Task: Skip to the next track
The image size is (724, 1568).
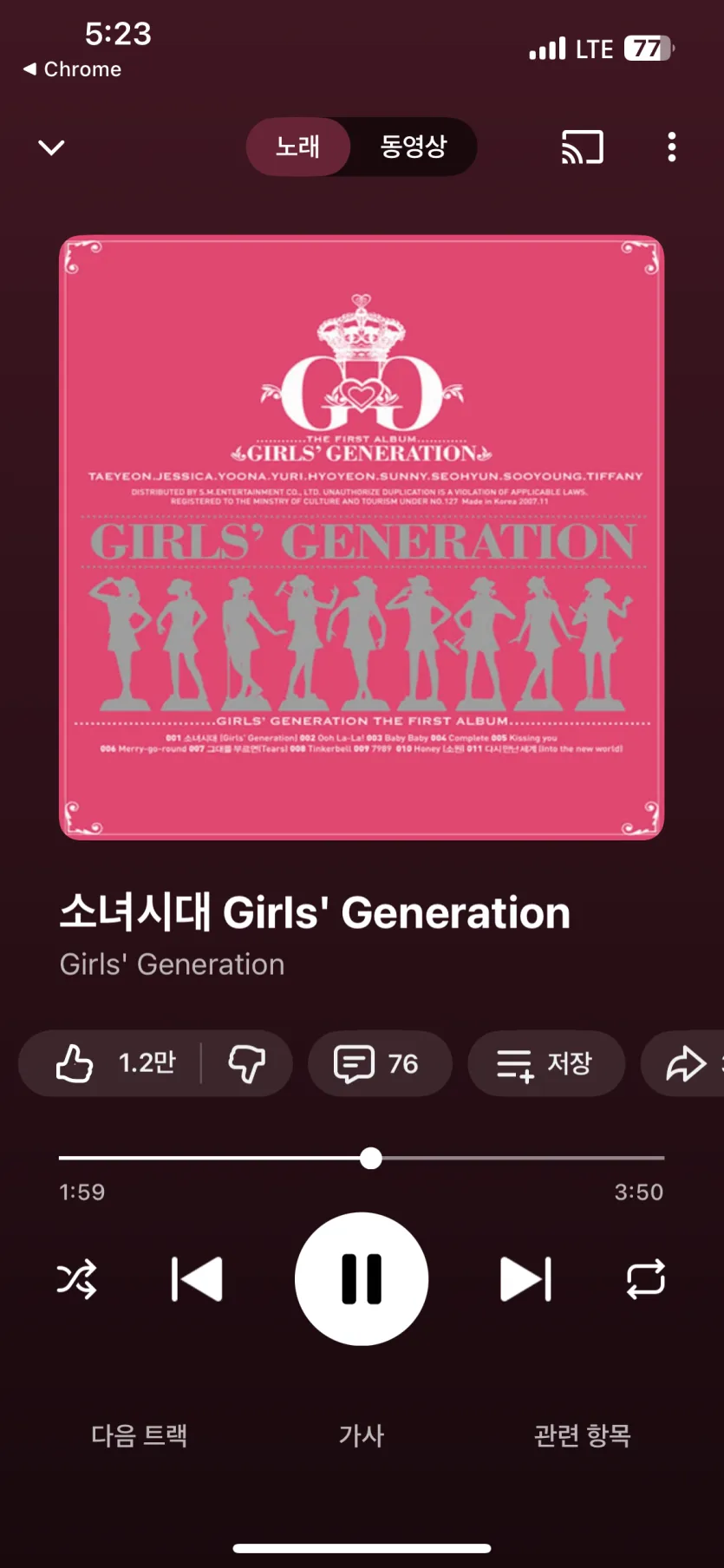Action: (x=525, y=1279)
